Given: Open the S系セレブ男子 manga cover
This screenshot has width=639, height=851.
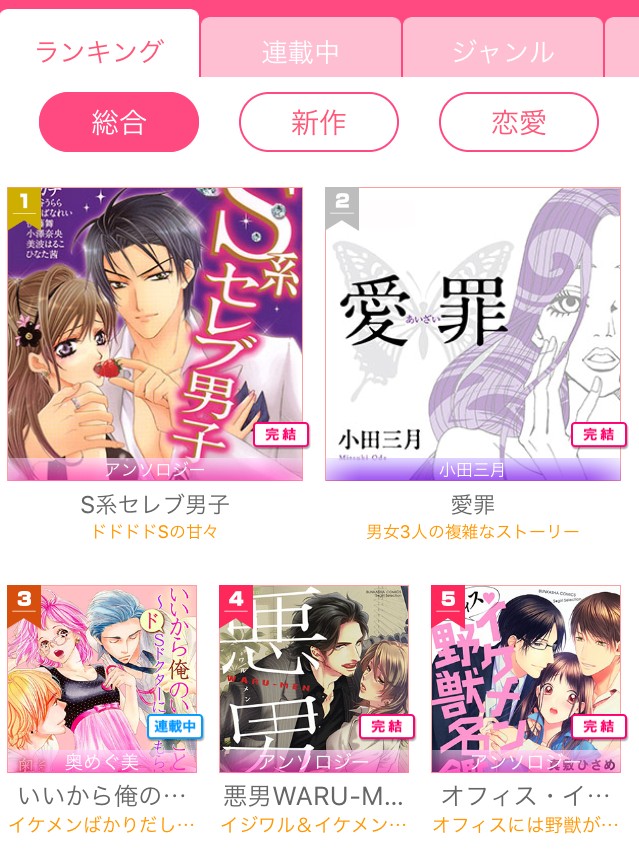Looking at the screenshot, I should click(155, 334).
